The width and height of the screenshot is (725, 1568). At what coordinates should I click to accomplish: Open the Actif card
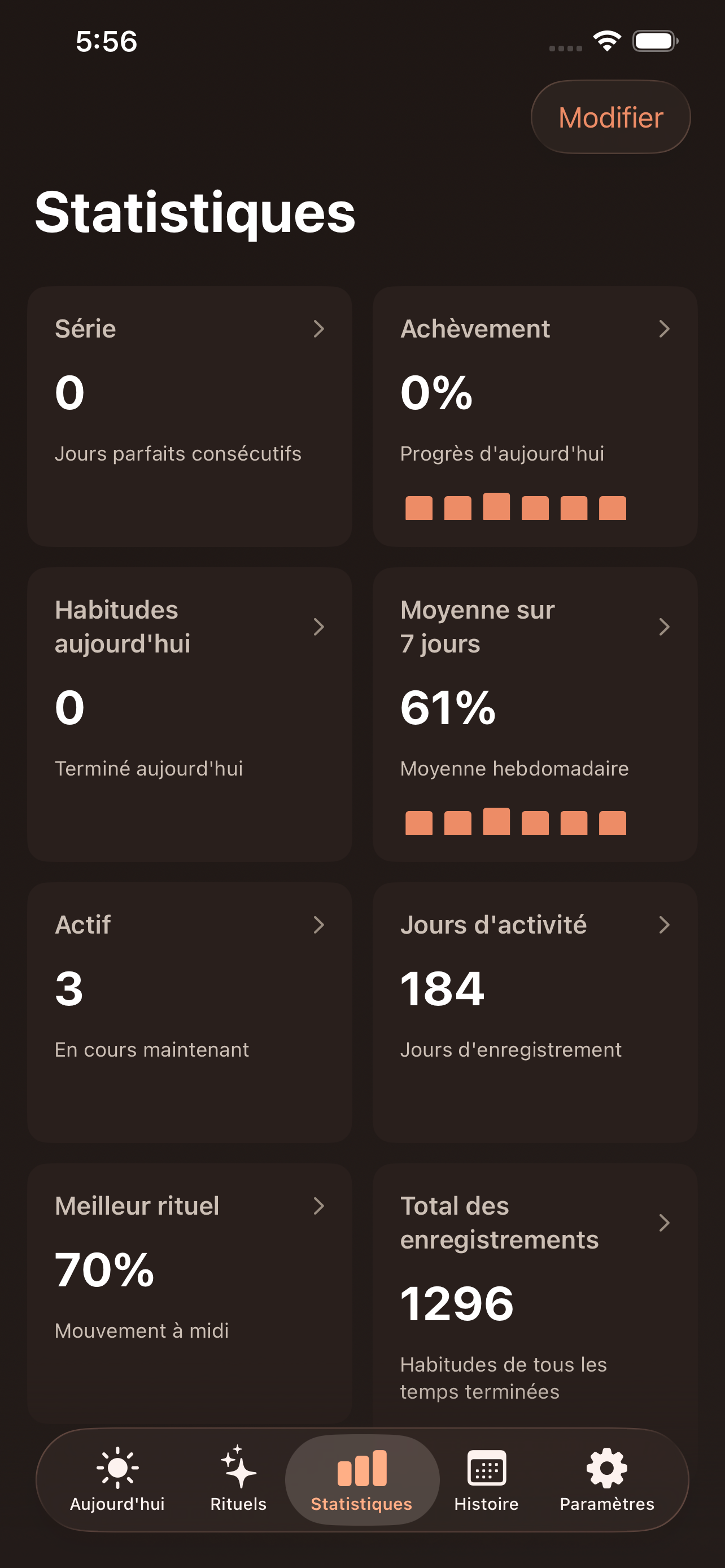(x=189, y=1011)
